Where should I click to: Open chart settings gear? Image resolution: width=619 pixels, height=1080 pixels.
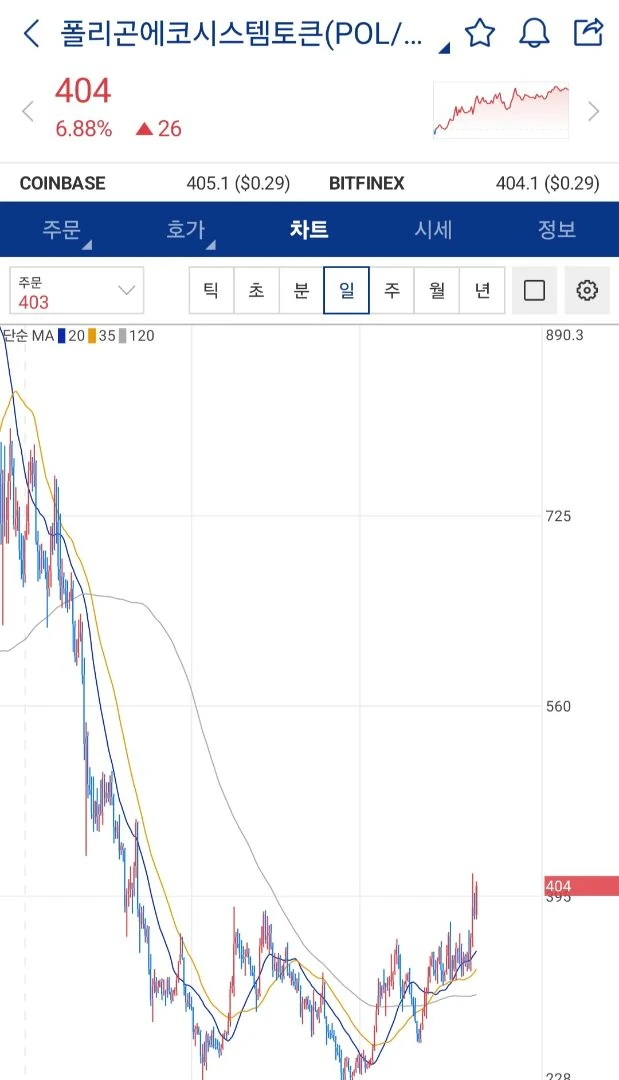click(x=587, y=291)
